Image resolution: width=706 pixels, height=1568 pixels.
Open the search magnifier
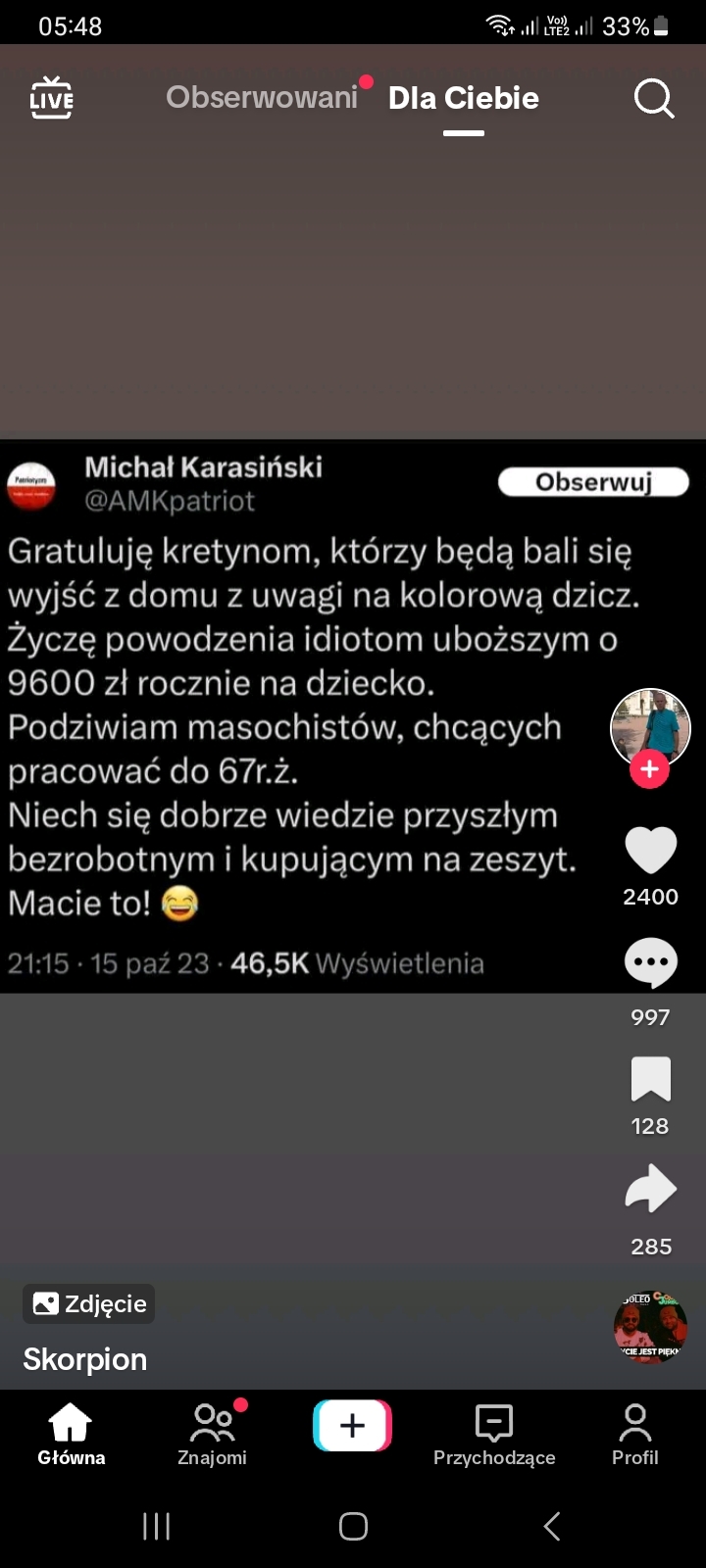click(x=653, y=98)
